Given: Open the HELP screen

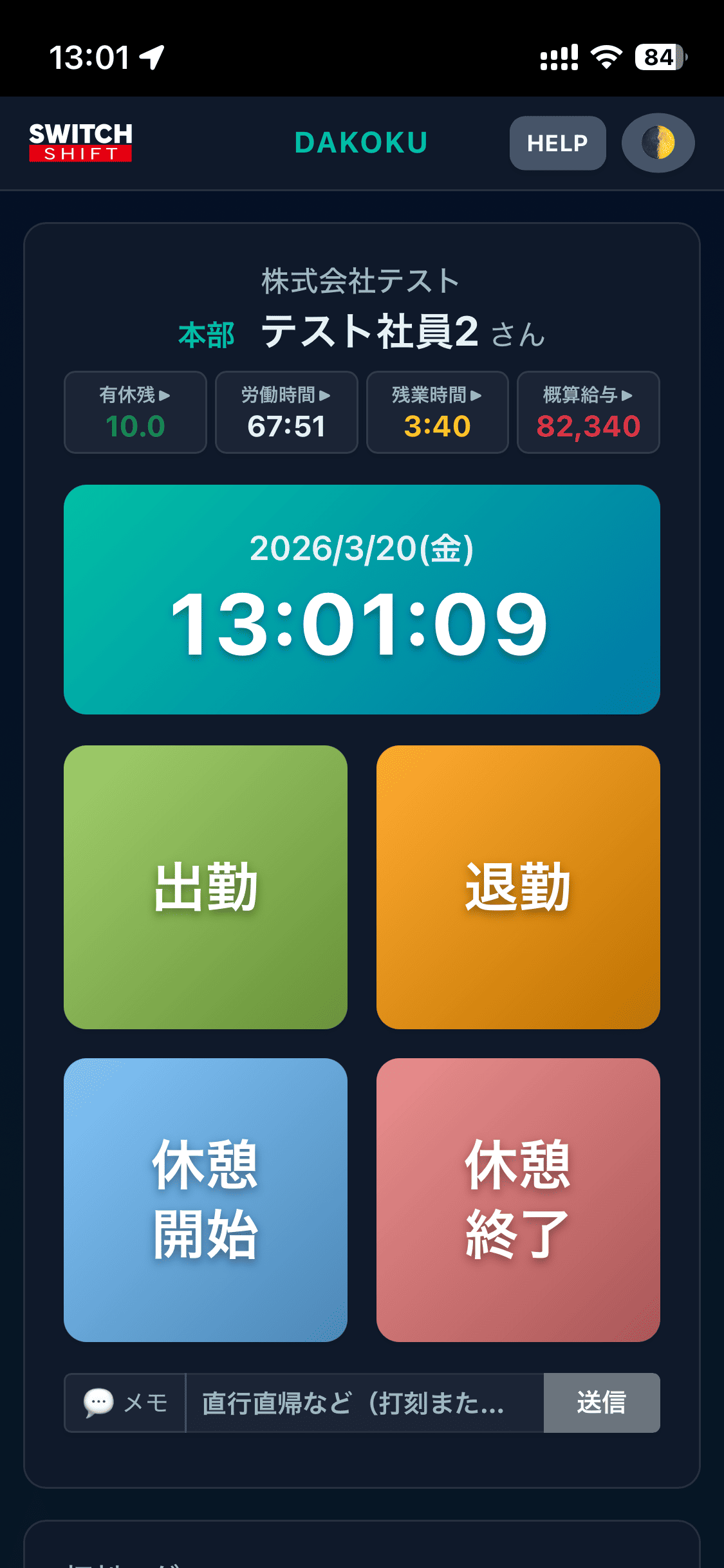Looking at the screenshot, I should coord(557,143).
